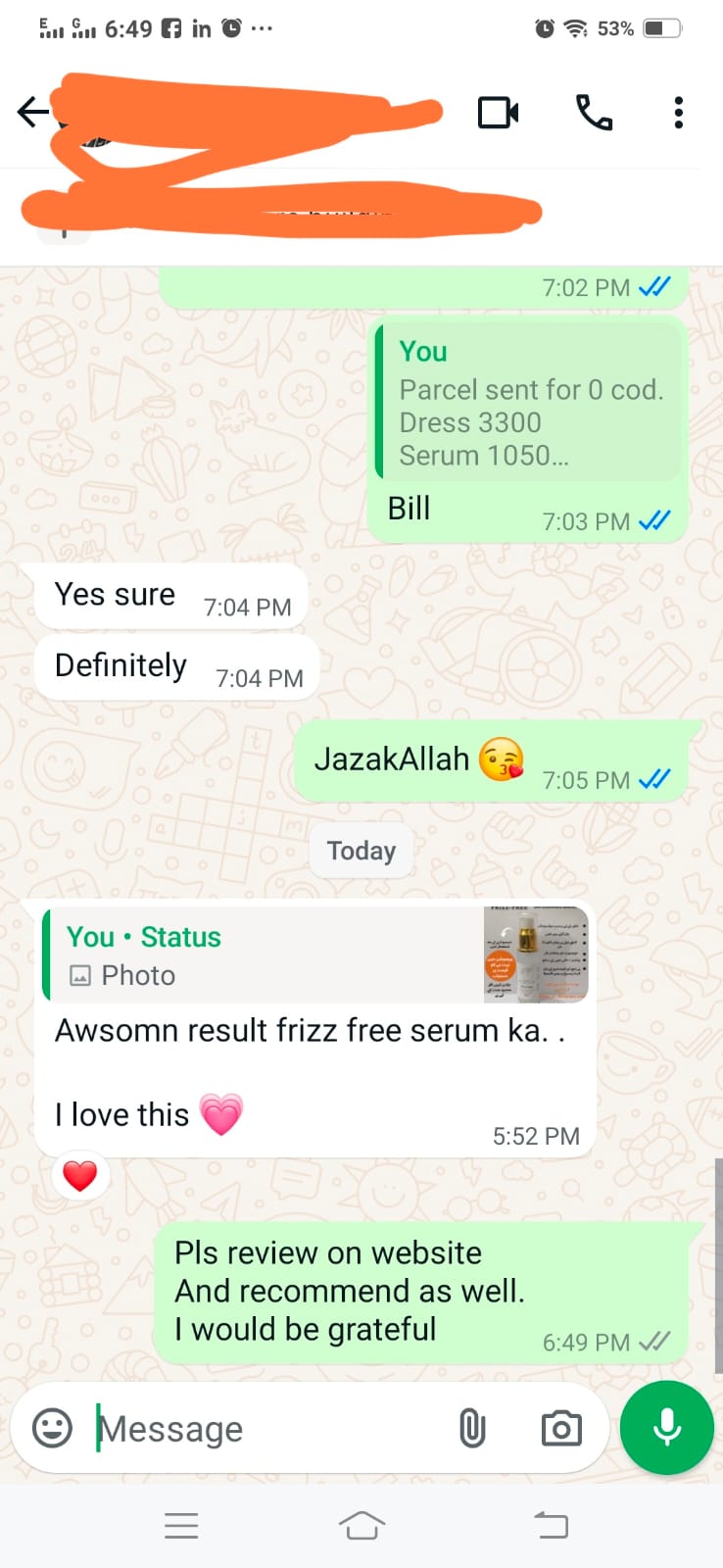Image resolution: width=723 pixels, height=1568 pixels.
Task: Go to the home screen
Action: [x=361, y=1525]
